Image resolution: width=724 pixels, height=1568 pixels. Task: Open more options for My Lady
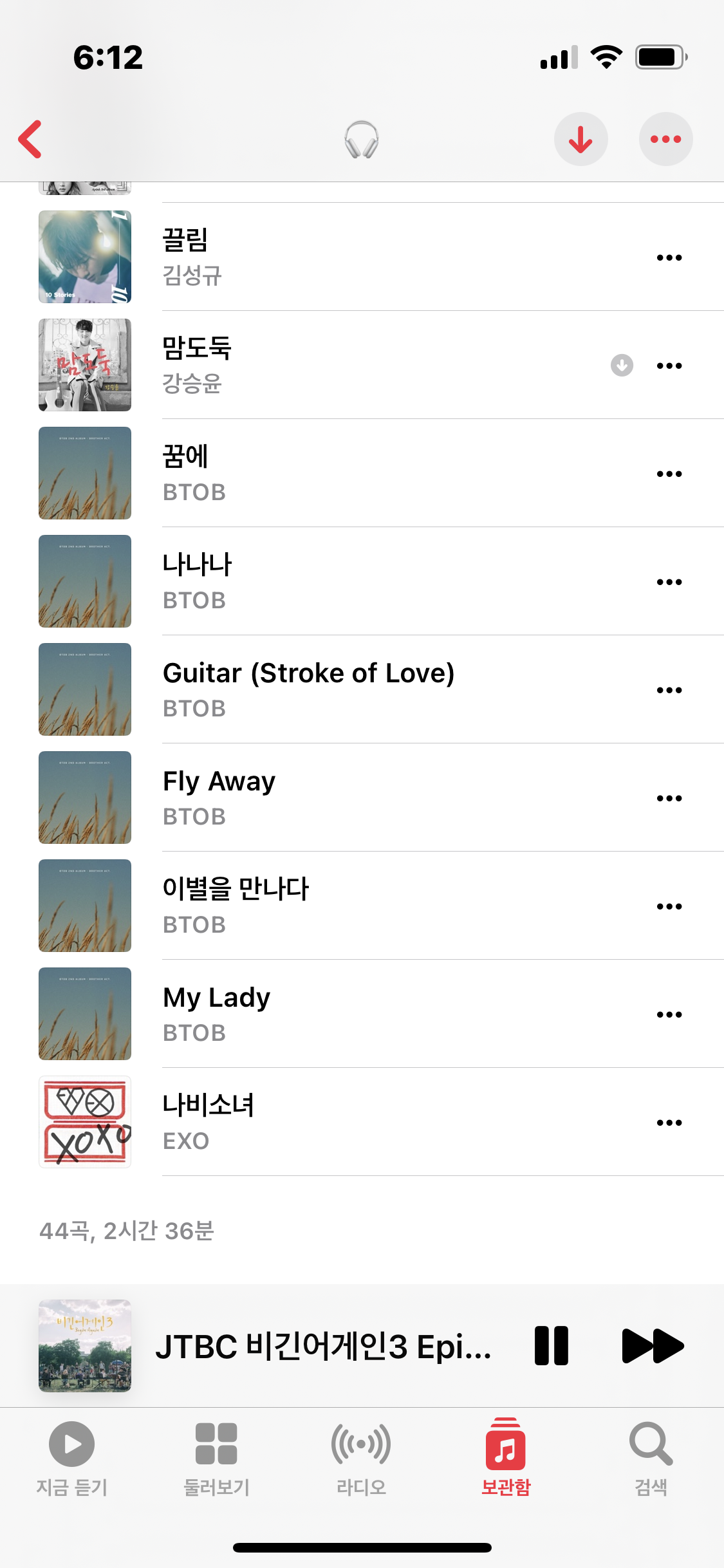point(669,1014)
